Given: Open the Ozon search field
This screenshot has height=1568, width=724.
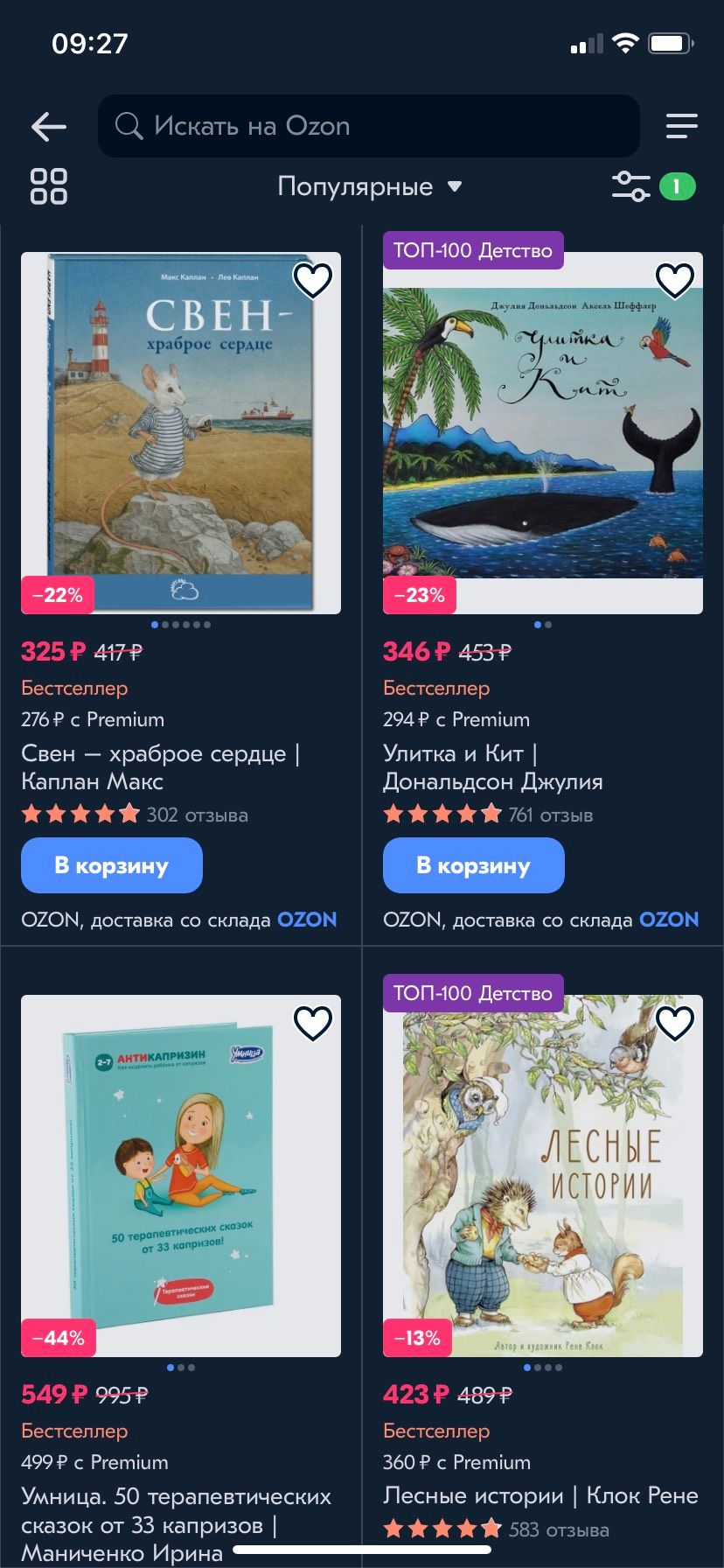Looking at the screenshot, I should click(368, 126).
